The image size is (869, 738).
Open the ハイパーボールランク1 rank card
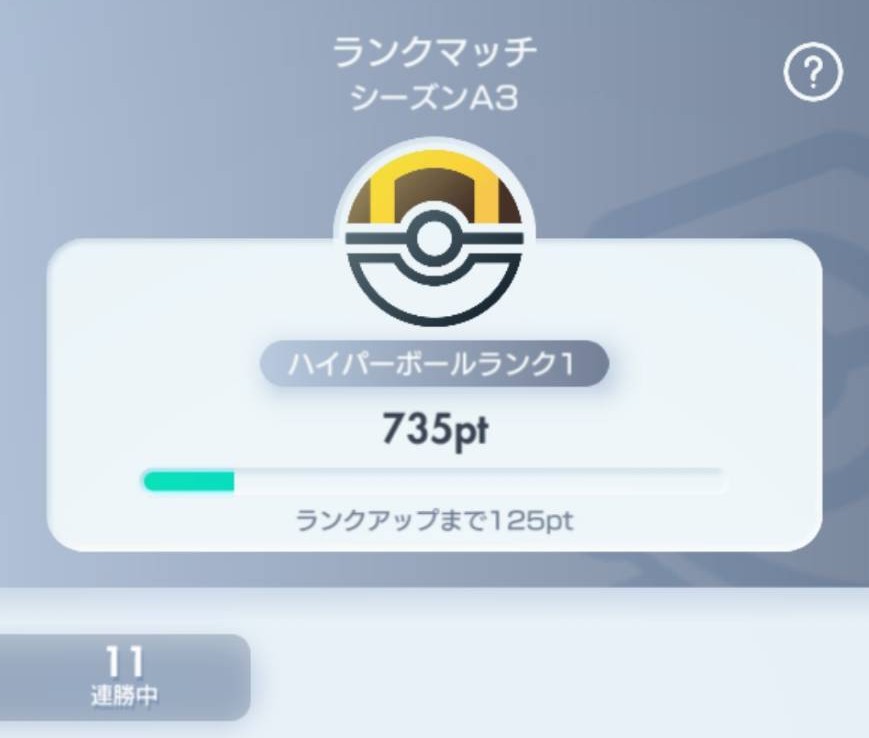coord(434,430)
